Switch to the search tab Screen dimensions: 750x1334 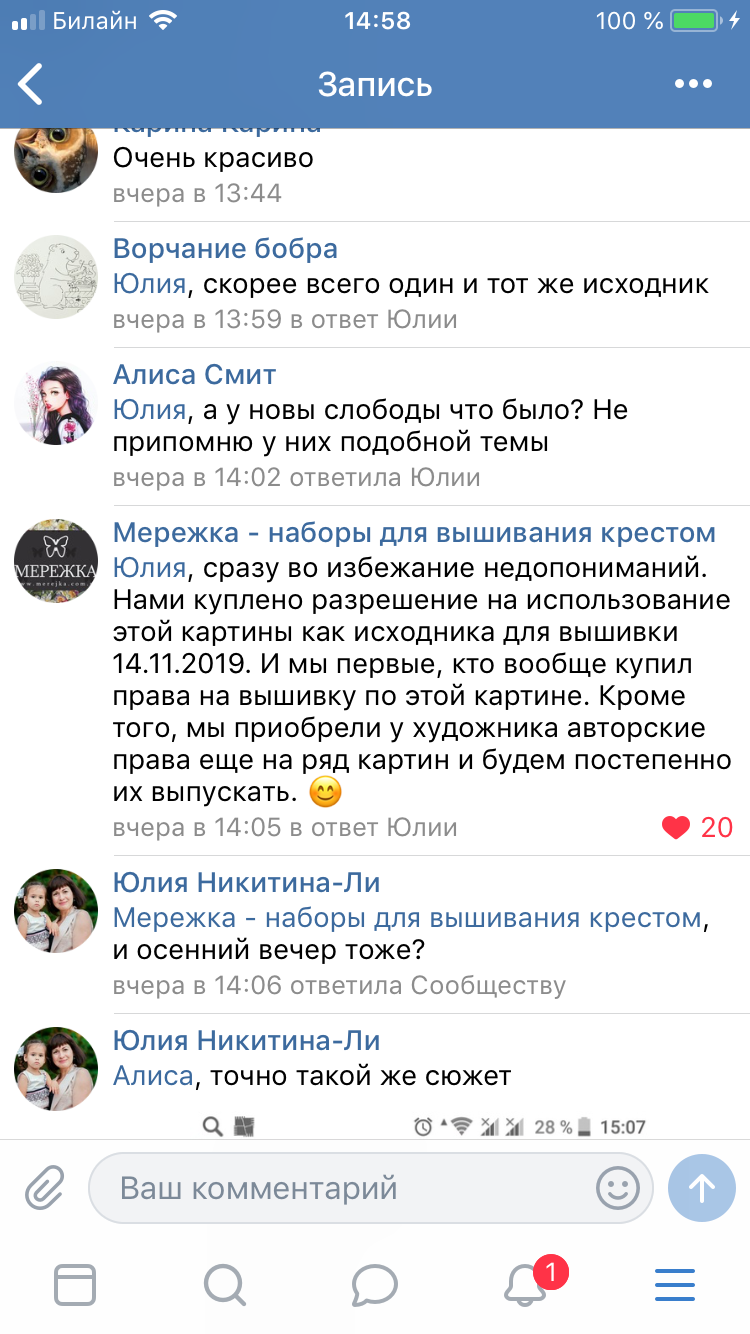coord(224,1284)
